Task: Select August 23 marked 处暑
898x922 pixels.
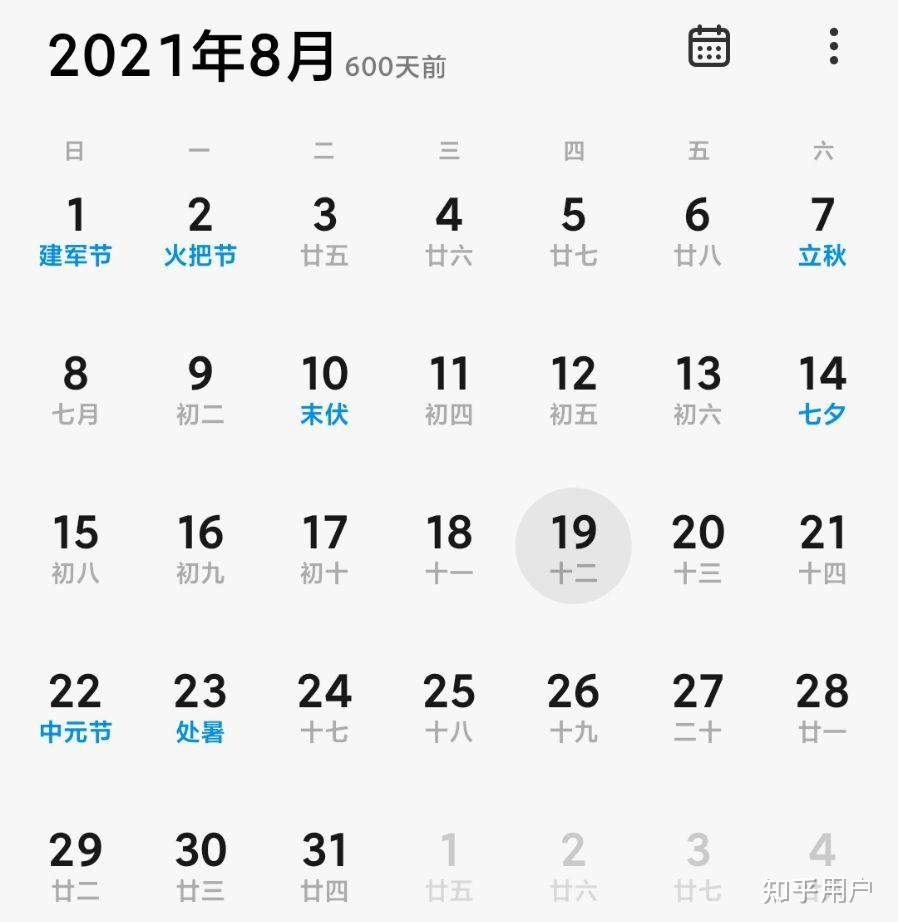Action: click(x=200, y=709)
